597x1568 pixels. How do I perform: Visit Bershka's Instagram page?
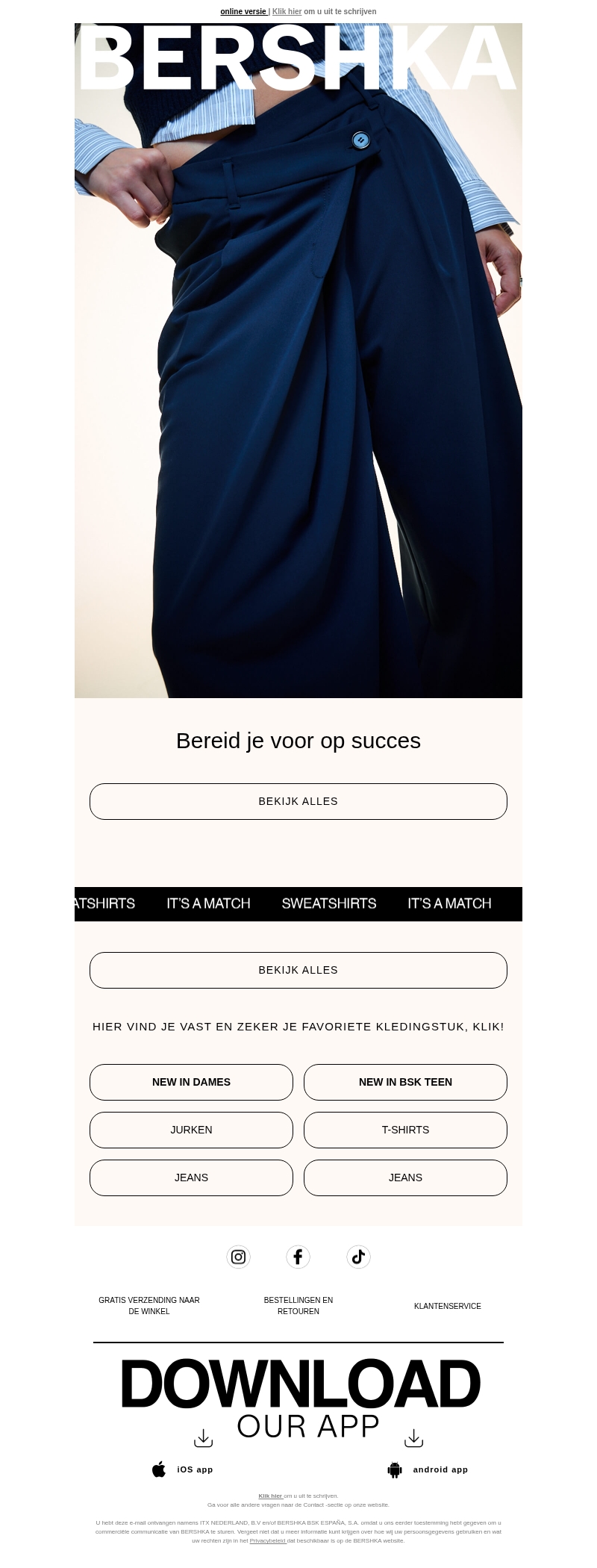pyautogui.click(x=238, y=1257)
